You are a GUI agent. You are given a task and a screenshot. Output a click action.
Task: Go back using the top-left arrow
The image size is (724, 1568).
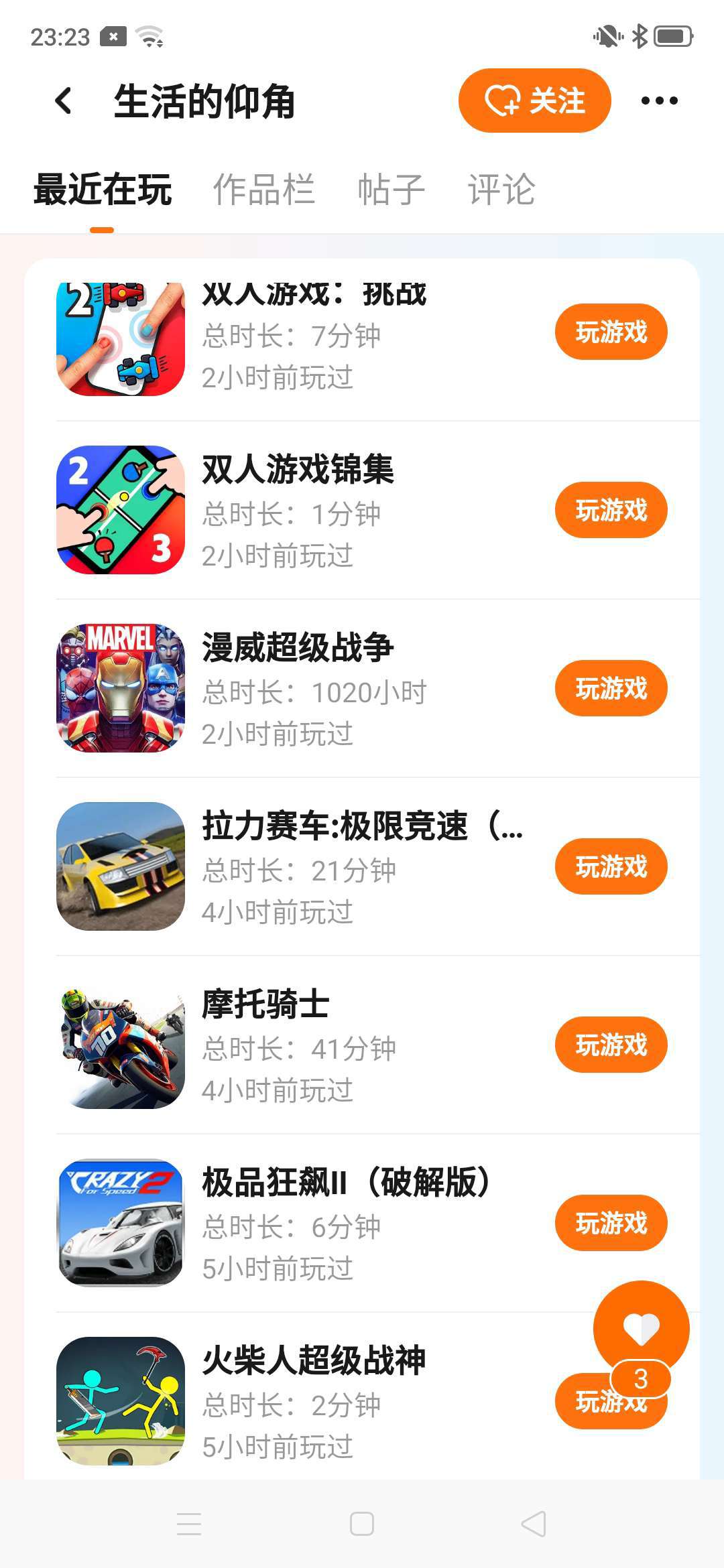click(x=64, y=101)
